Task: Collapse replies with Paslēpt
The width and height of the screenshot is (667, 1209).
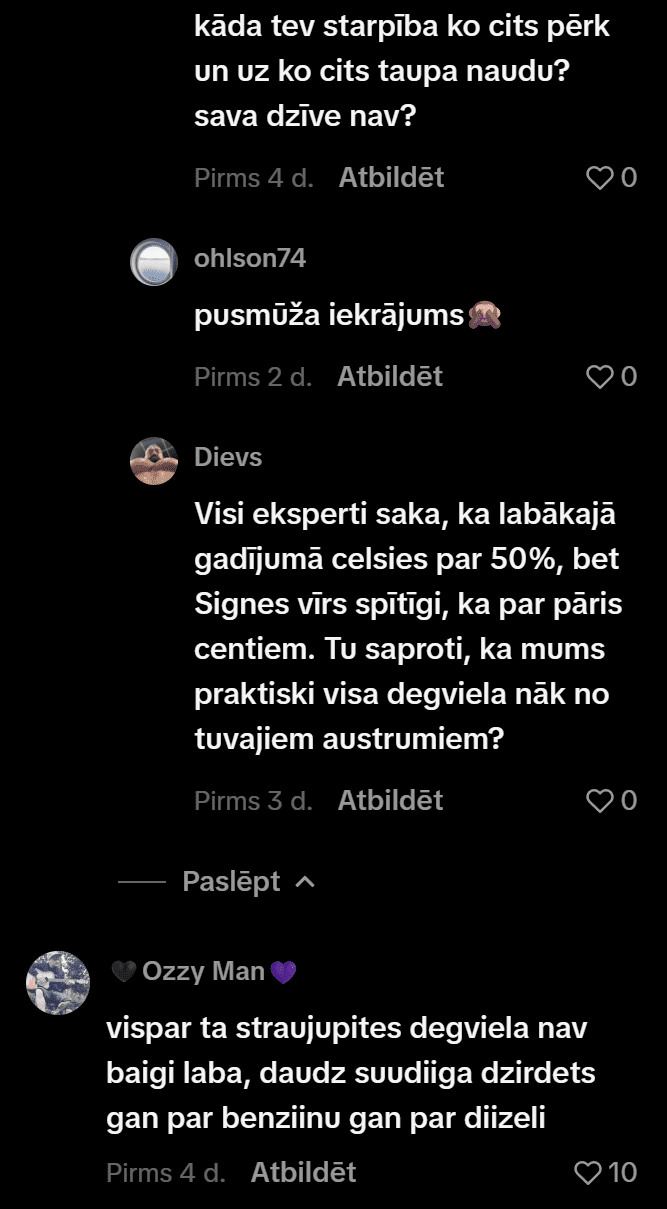Action: coord(248,882)
